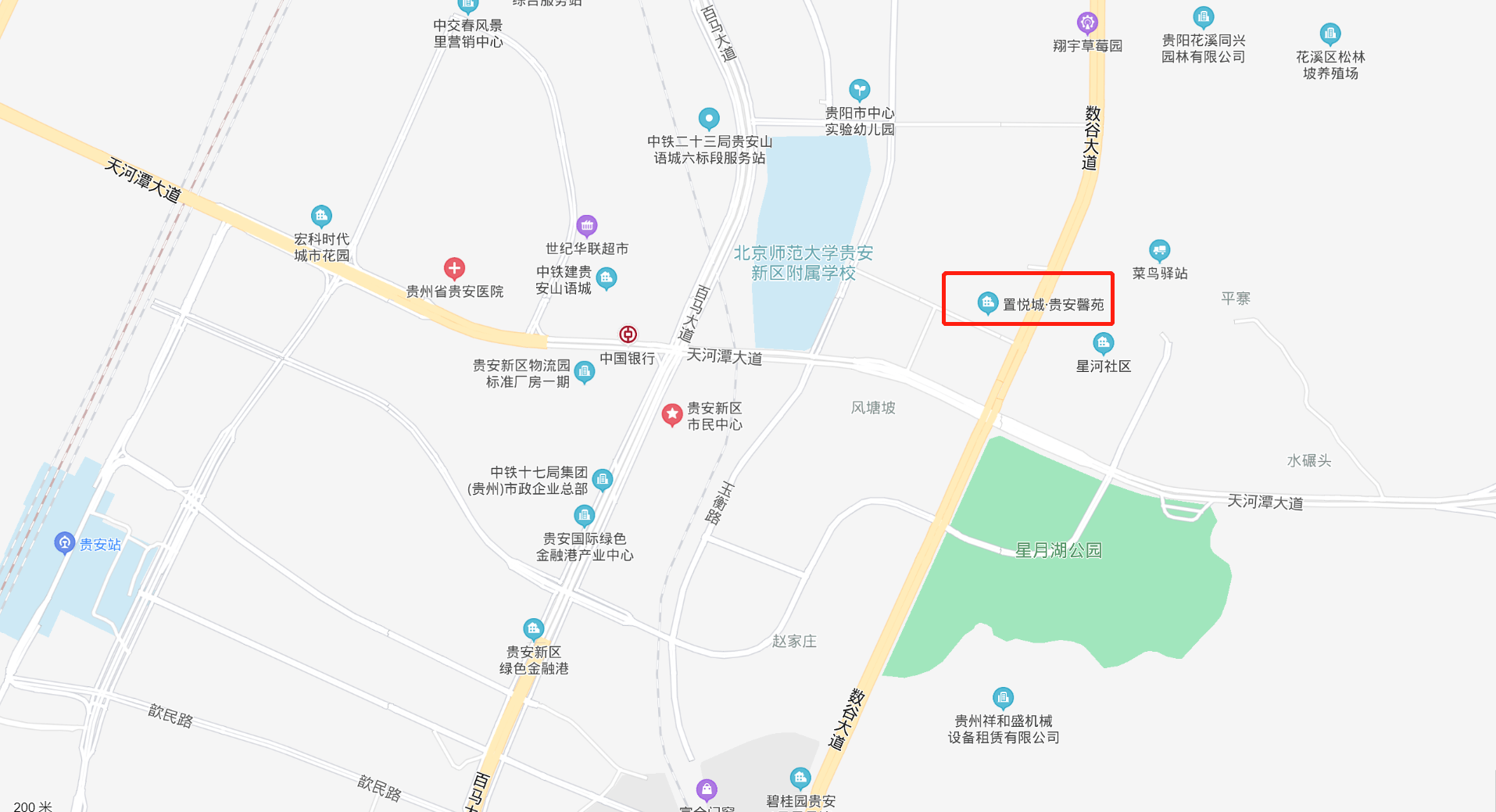This screenshot has height=812, width=1496.
Task: Tap the 贵州祥和盛机械设备租赁有限公司 marker
Action: 1003,696
